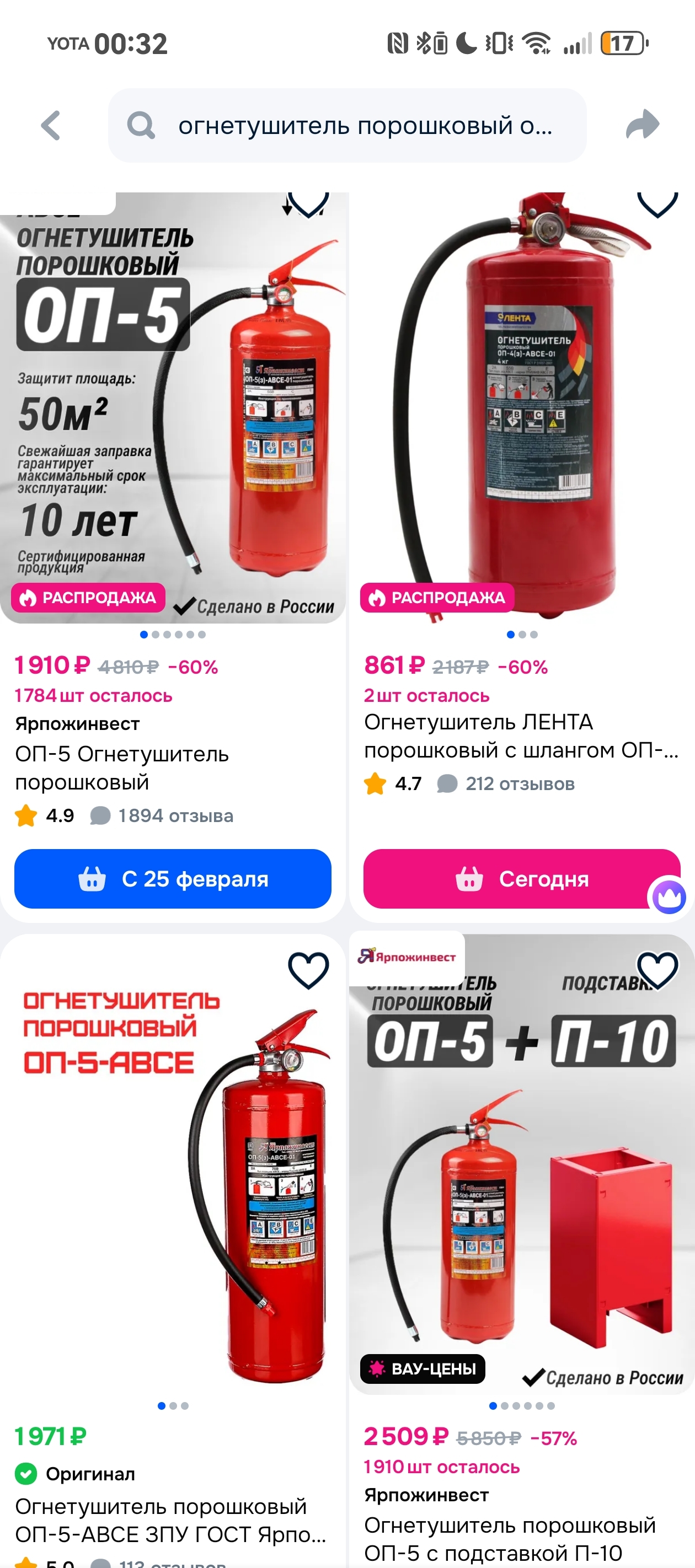Screen dimensions: 695x1568
Task: Open the floating purple assistant button
Action: coord(668,896)
